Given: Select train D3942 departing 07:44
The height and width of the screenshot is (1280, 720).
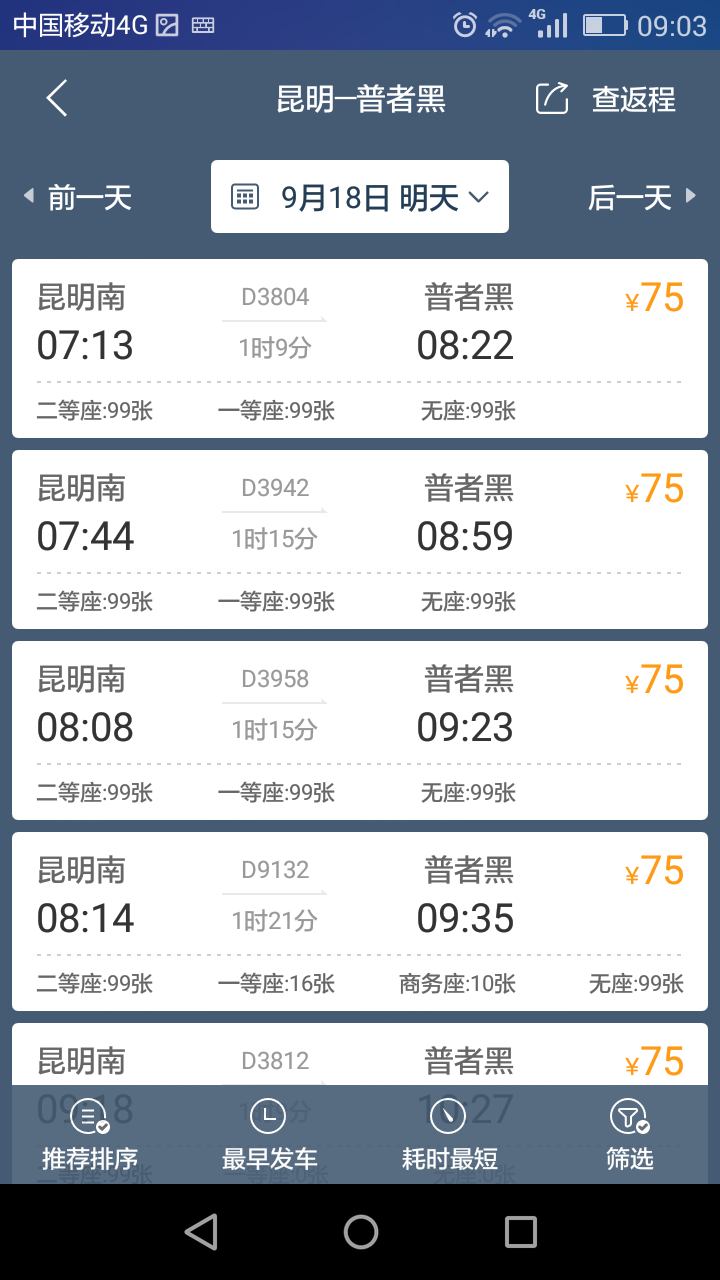Looking at the screenshot, I should tap(360, 539).
